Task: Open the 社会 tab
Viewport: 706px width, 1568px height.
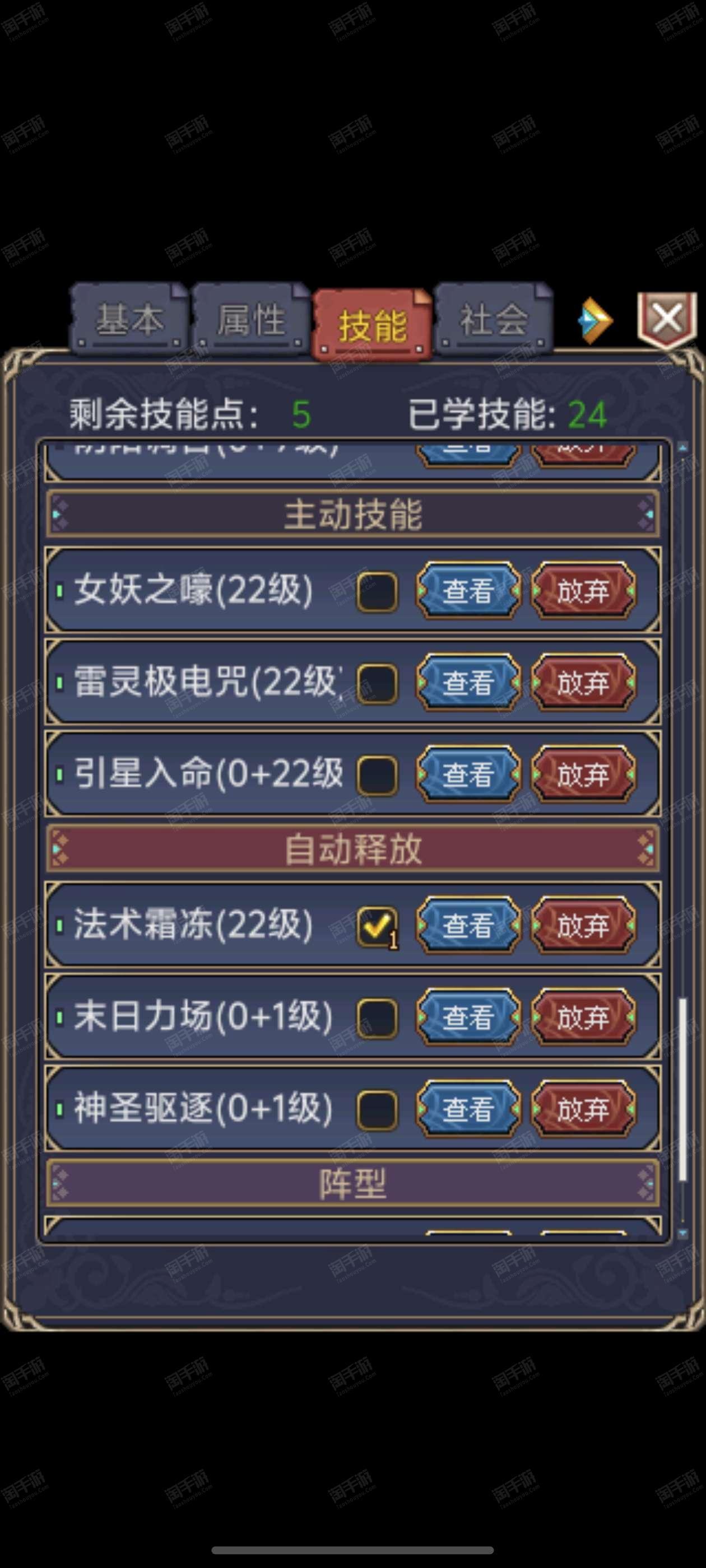Action: click(x=494, y=319)
